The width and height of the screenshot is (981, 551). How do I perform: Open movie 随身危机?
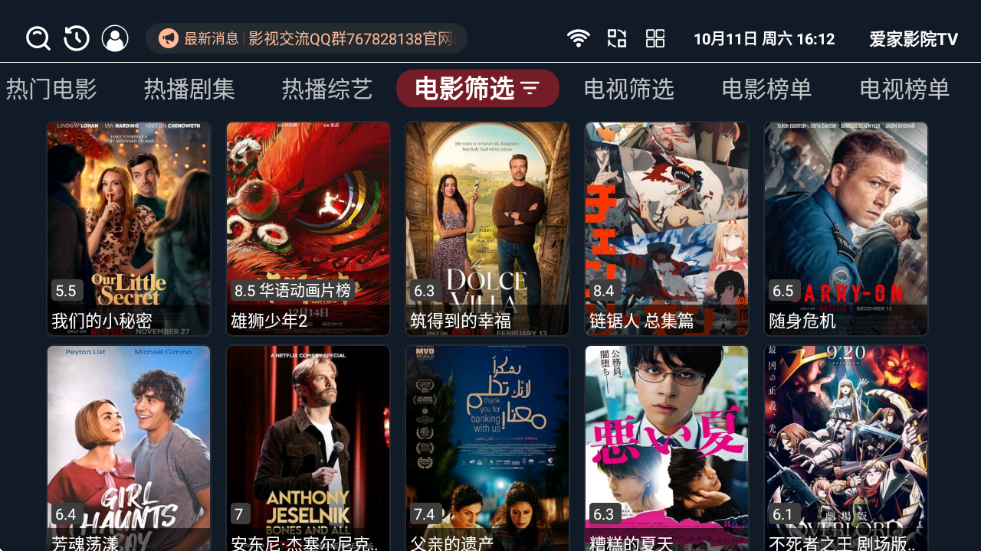[846, 228]
